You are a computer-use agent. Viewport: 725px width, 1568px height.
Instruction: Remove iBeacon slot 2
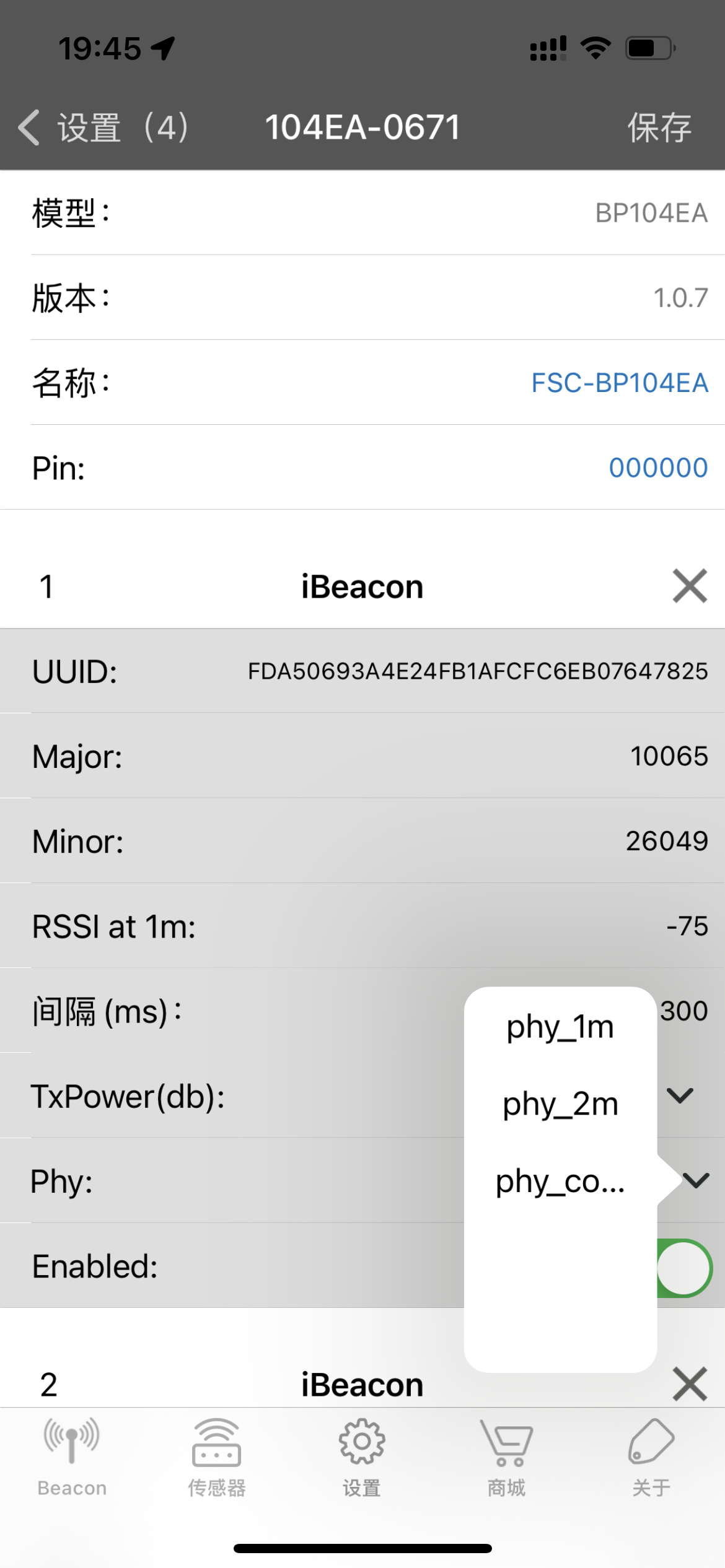click(x=689, y=1384)
